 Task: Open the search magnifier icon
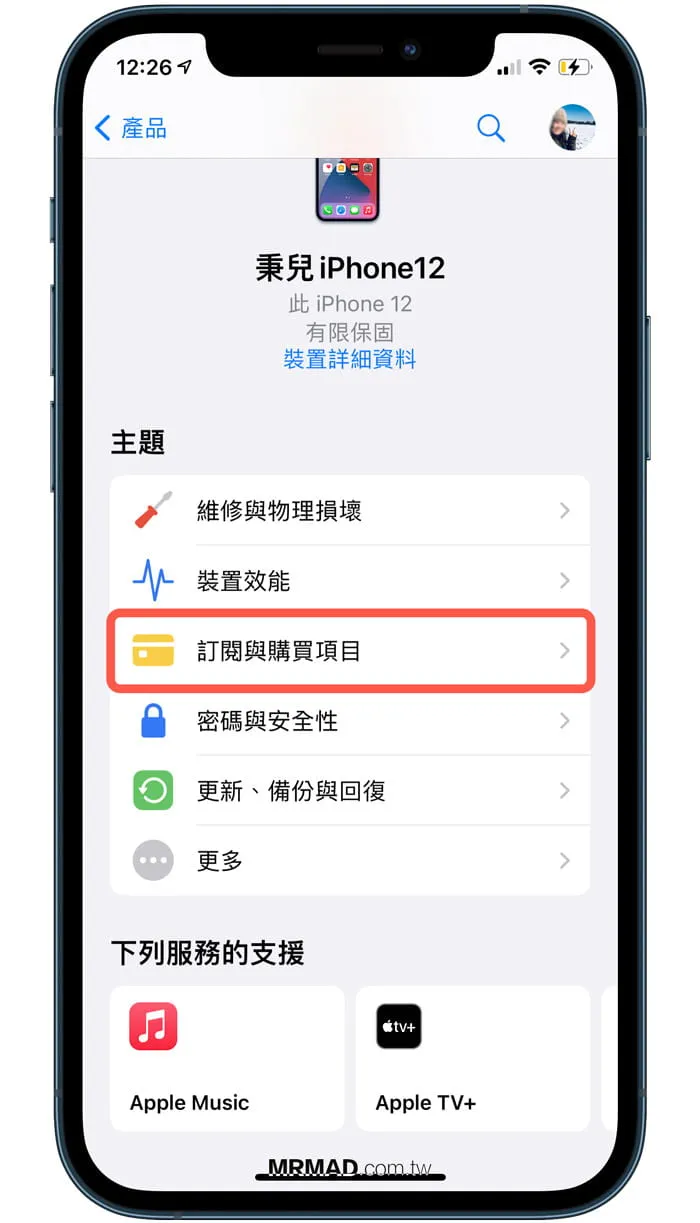click(x=490, y=128)
